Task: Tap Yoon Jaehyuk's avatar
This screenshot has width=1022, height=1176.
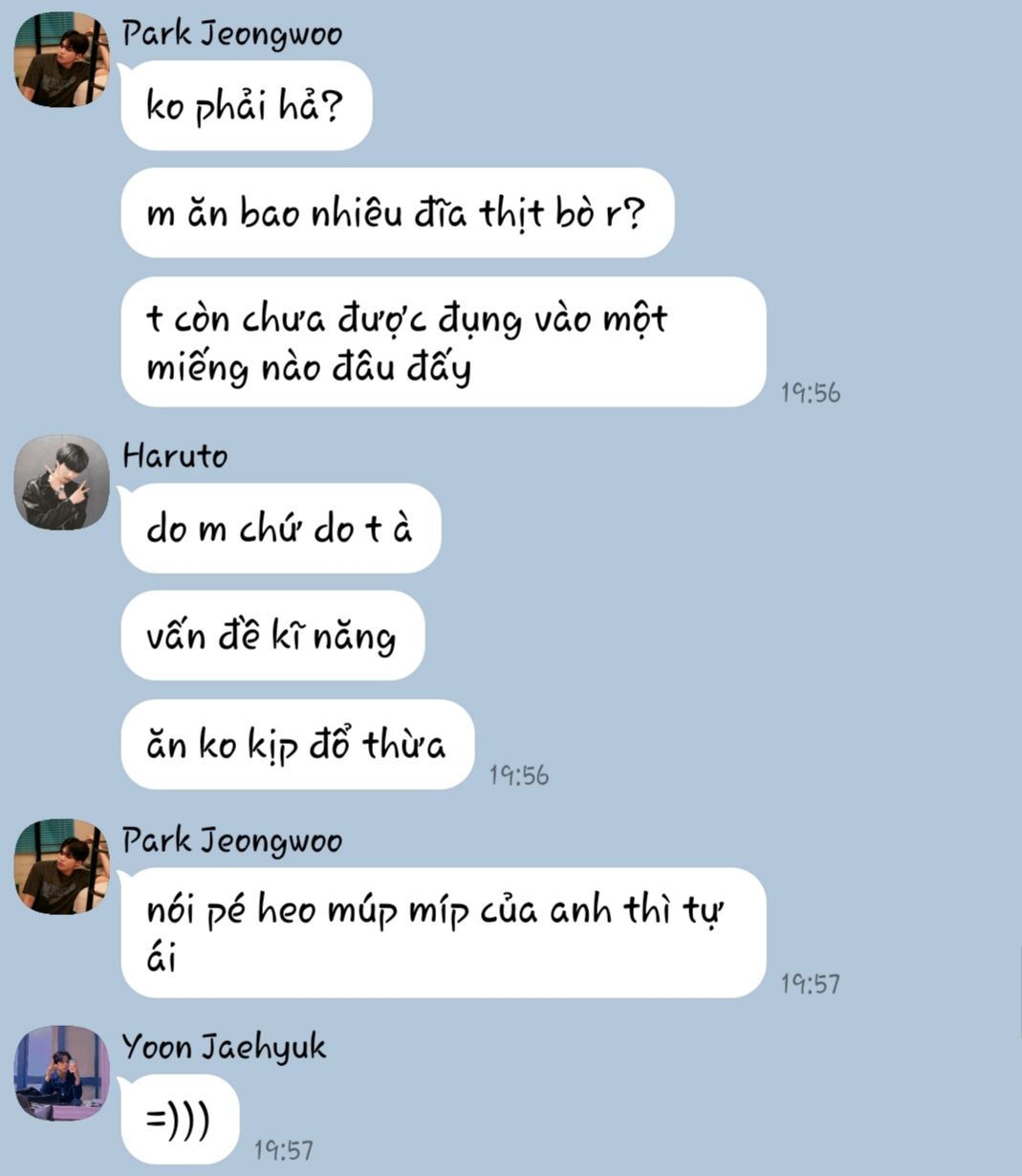Action: tap(62, 1073)
